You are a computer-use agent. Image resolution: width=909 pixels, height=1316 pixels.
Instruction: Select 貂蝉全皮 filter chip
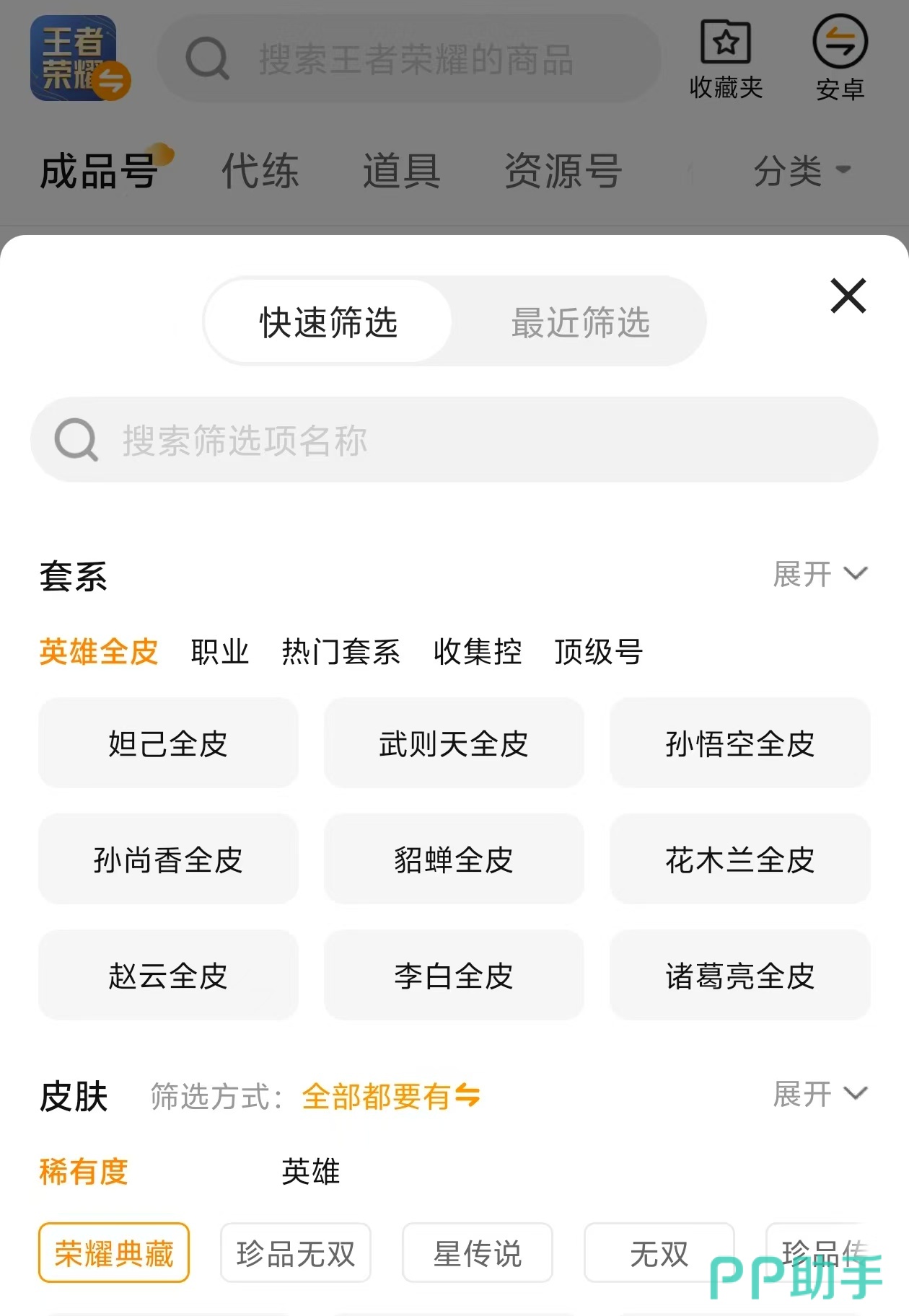454,860
